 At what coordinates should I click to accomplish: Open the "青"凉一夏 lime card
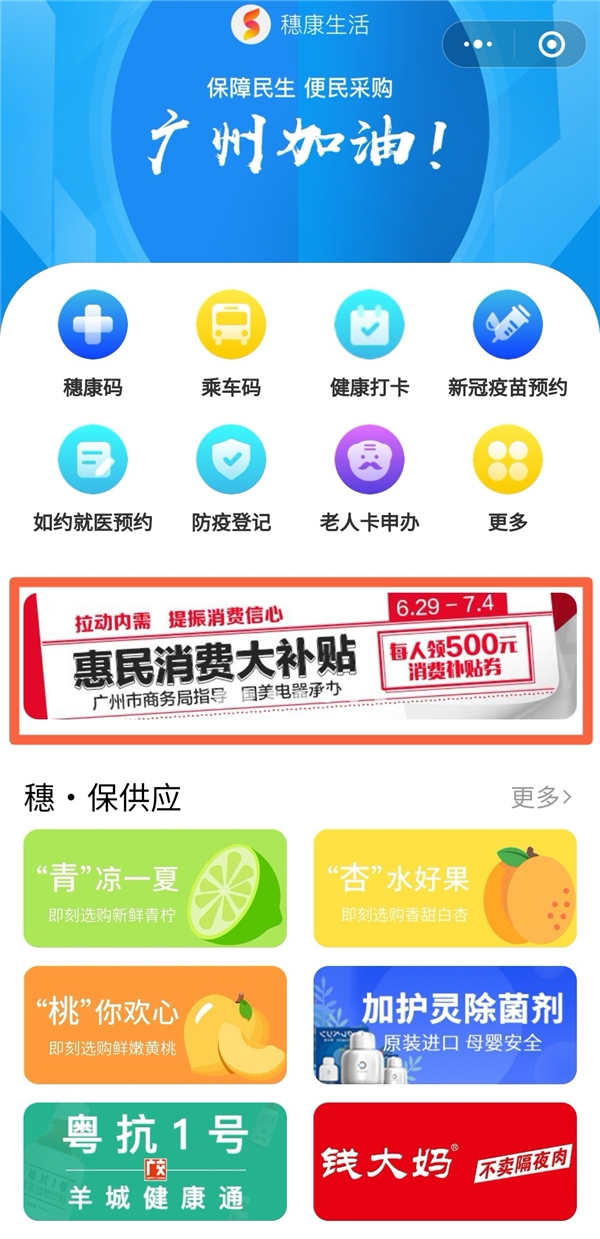(x=155, y=888)
